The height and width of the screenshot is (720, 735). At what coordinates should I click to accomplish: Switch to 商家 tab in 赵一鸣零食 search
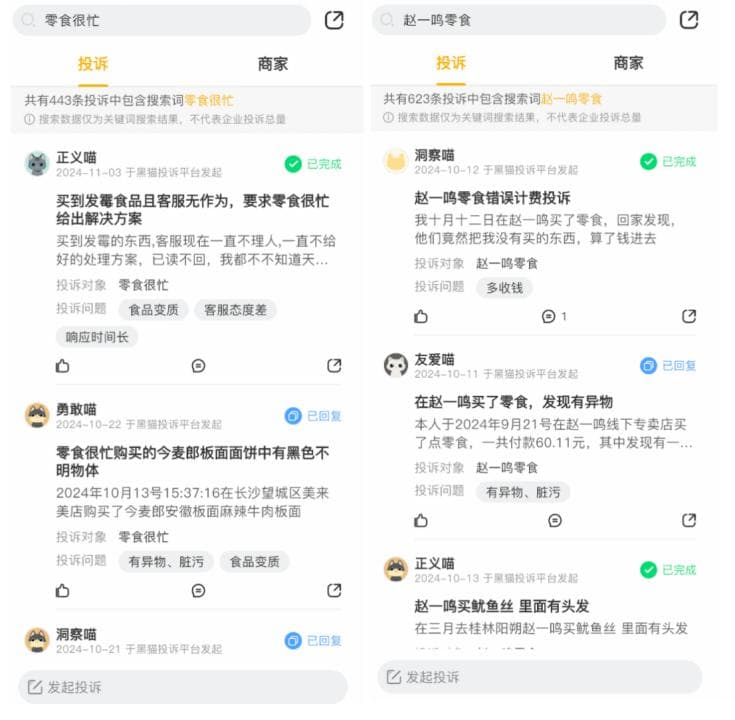628,63
